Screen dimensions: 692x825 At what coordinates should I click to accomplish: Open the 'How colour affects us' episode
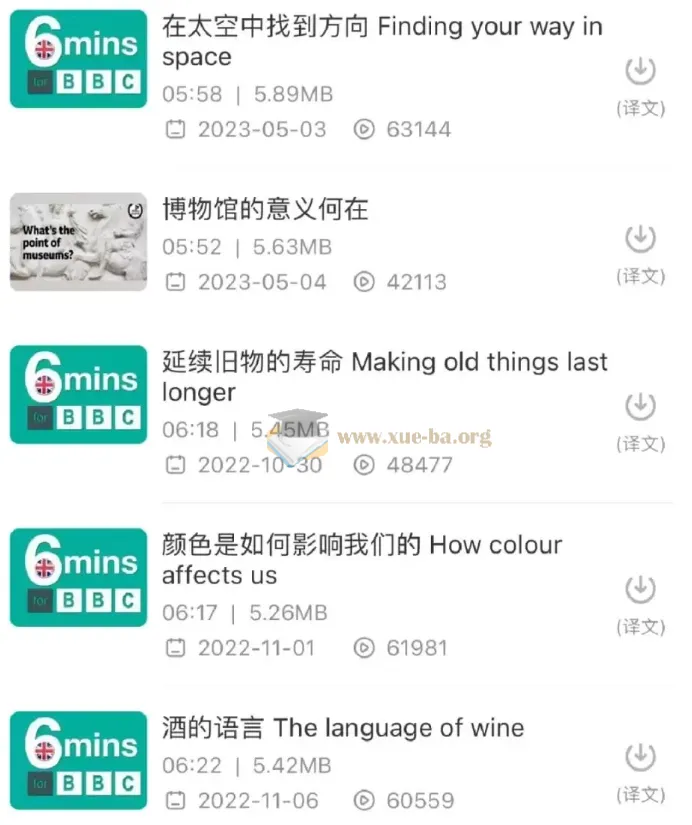click(x=361, y=560)
